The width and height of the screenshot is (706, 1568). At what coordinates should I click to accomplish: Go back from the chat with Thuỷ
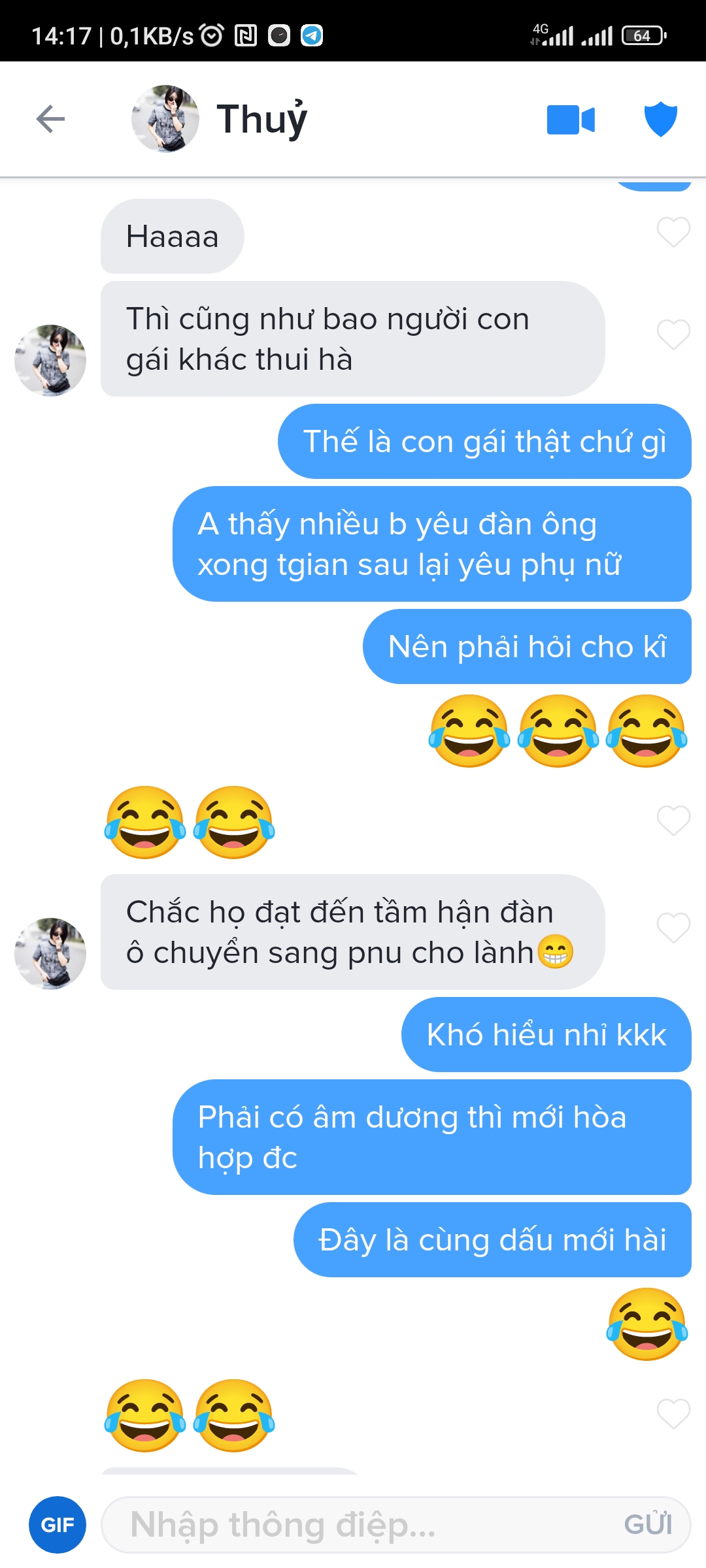tap(50, 119)
